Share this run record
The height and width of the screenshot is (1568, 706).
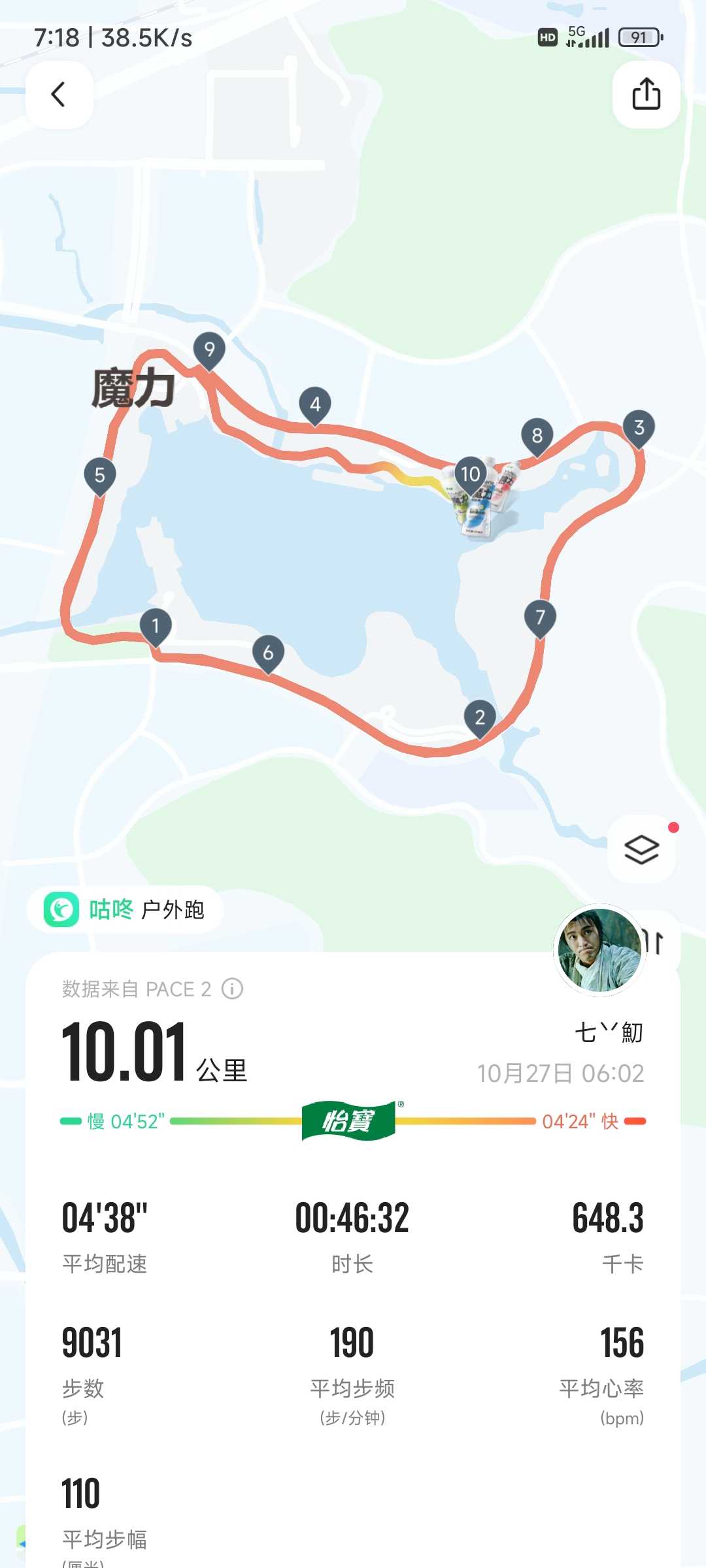(x=646, y=94)
